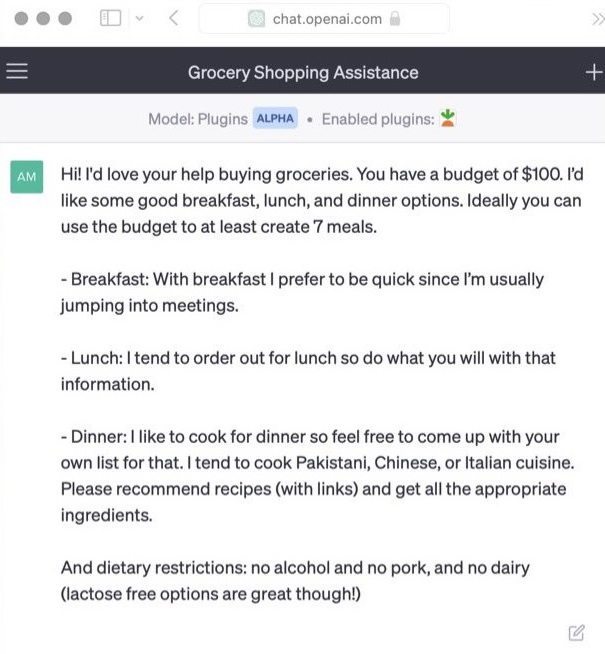Go back to the previous page
This screenshot has height=654, width=605.
click(173, 18)
